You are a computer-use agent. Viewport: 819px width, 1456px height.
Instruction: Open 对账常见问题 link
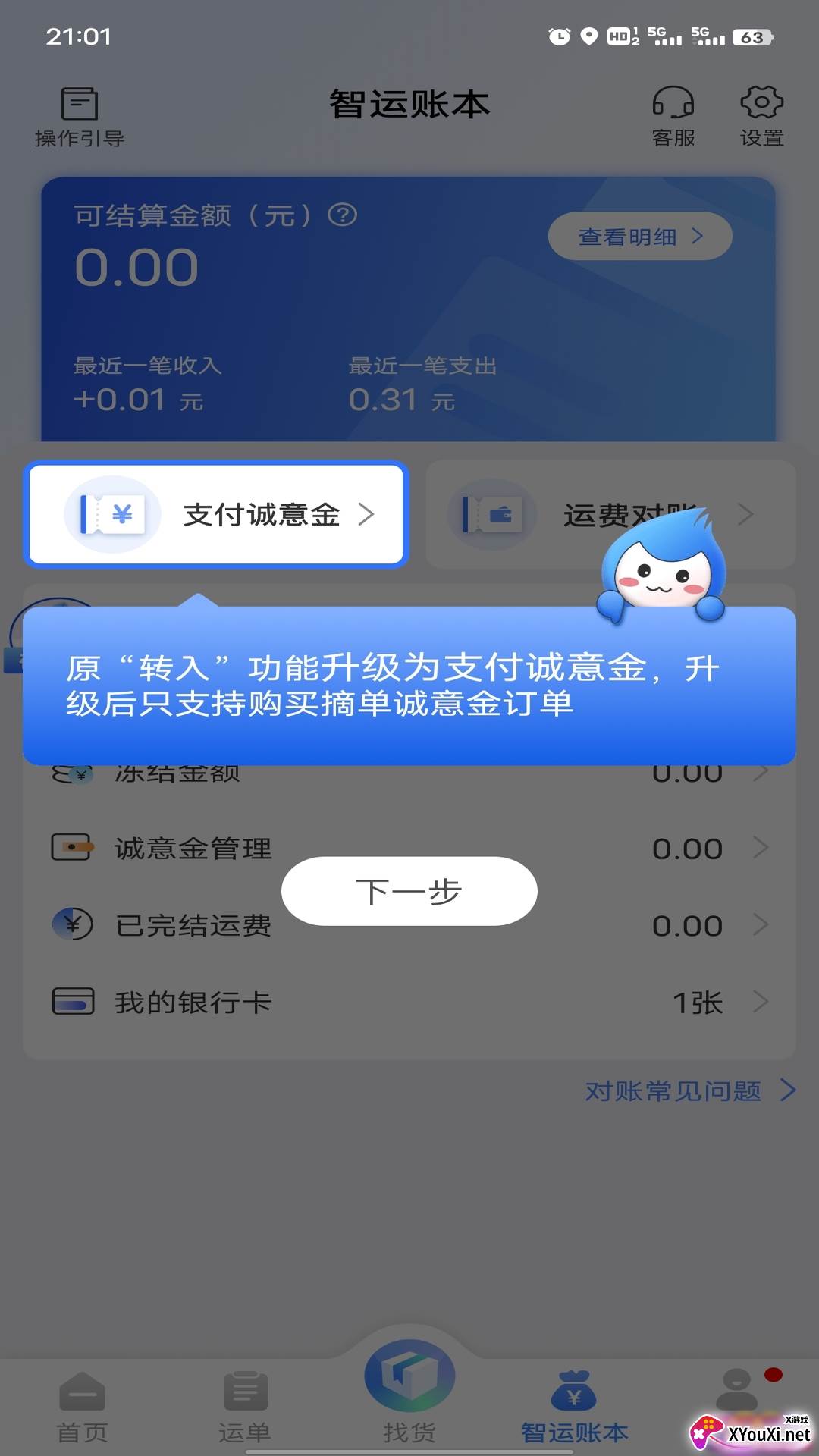(689, 1091)
